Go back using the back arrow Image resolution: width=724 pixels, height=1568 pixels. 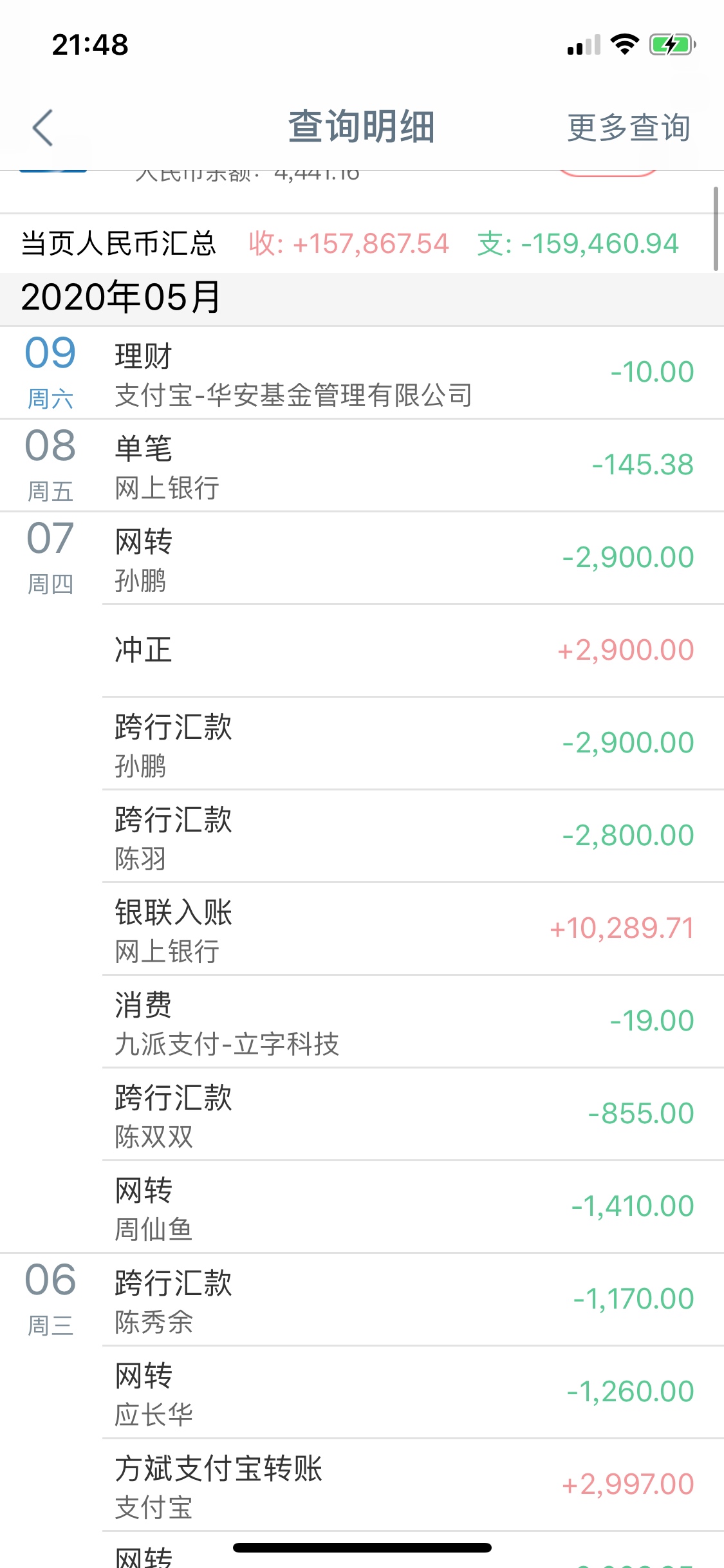click(x=42, y=127)
